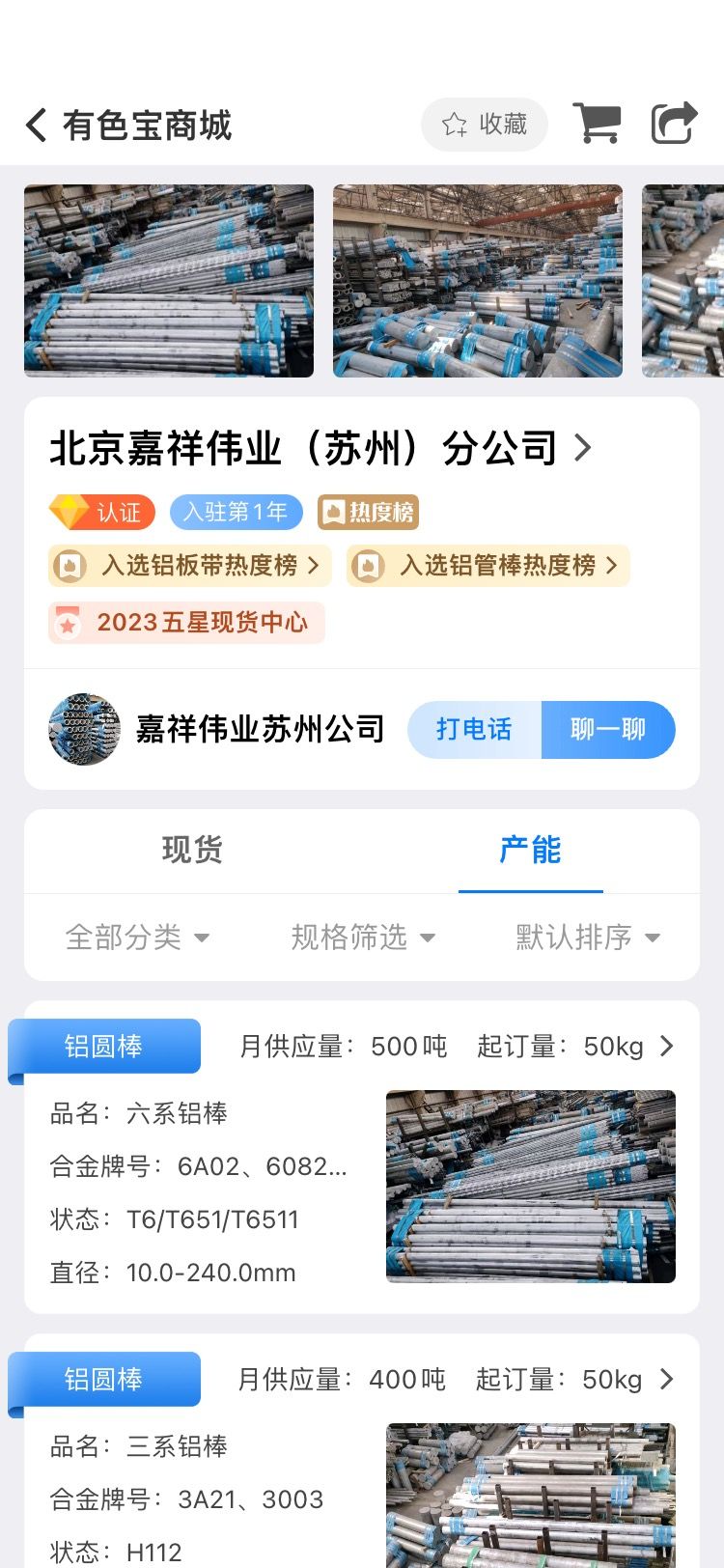
Task: Go back using the top-left arrow
Action: point(36,126)
